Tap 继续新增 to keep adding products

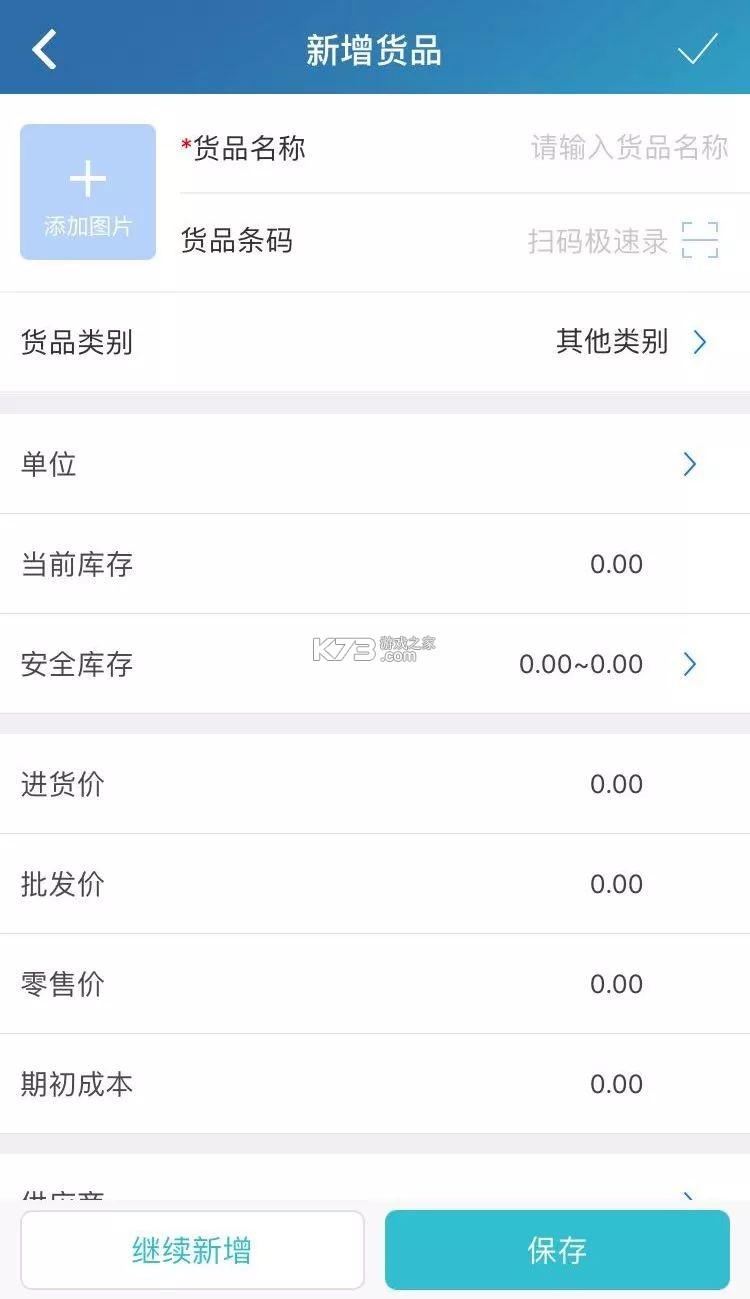point(190,1250)
